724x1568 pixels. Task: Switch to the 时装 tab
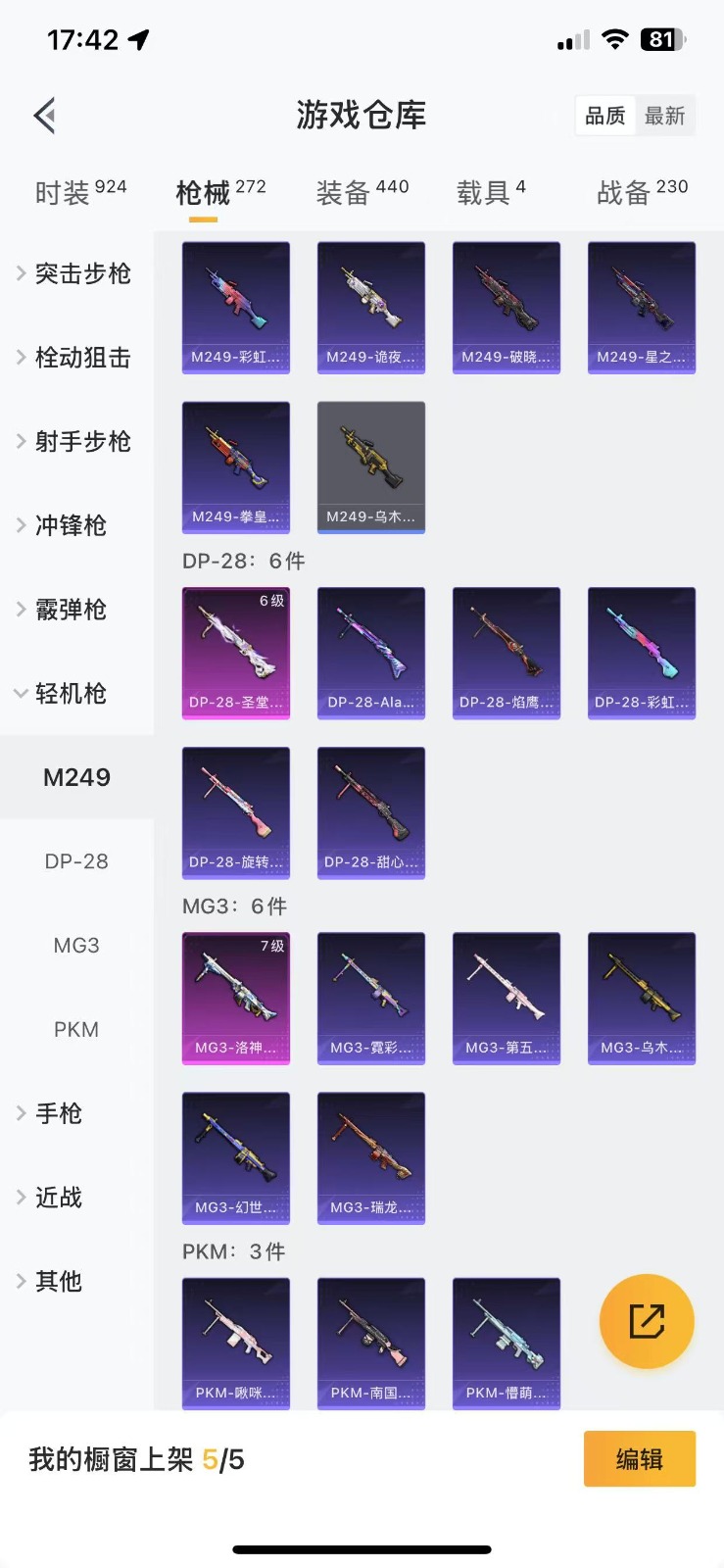pos(80,192)
